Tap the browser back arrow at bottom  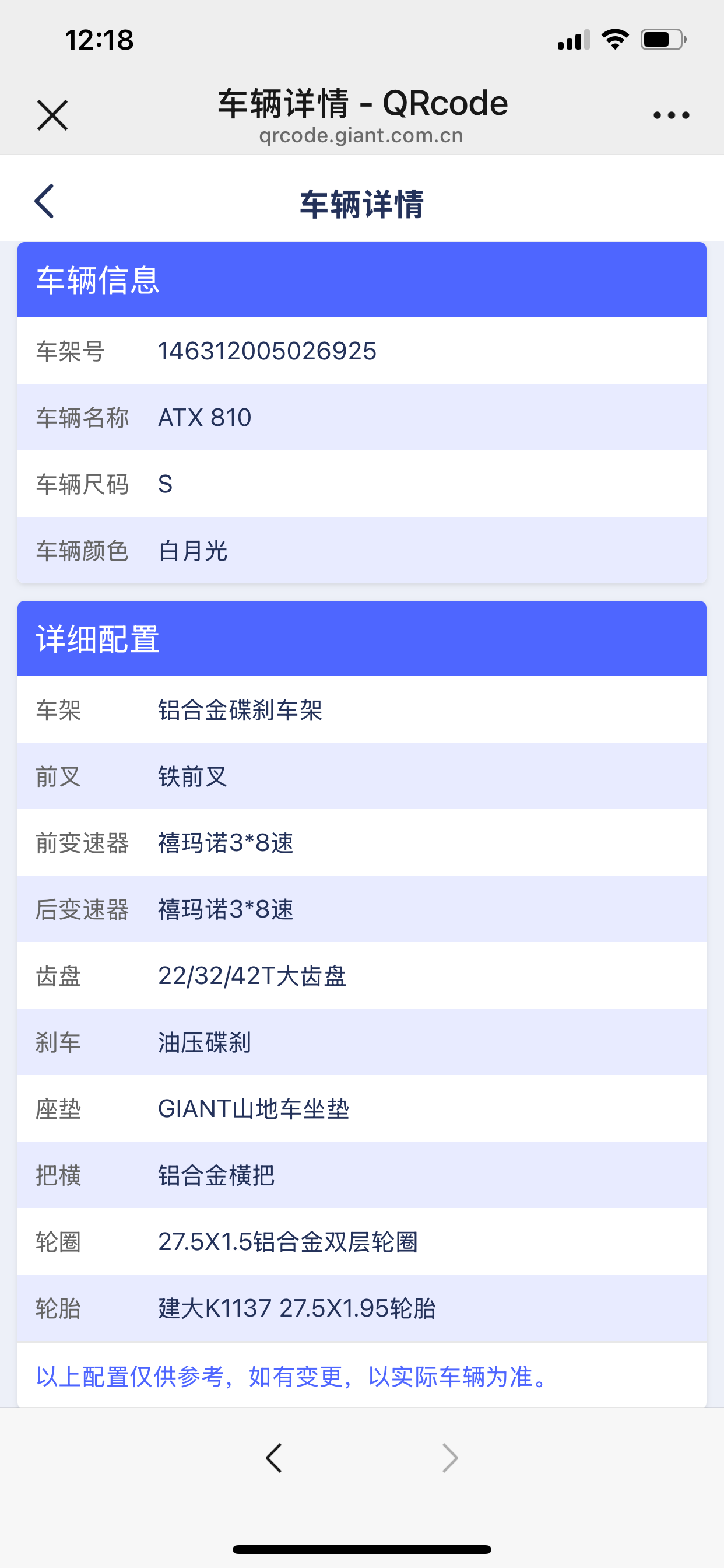[274, 1458]
